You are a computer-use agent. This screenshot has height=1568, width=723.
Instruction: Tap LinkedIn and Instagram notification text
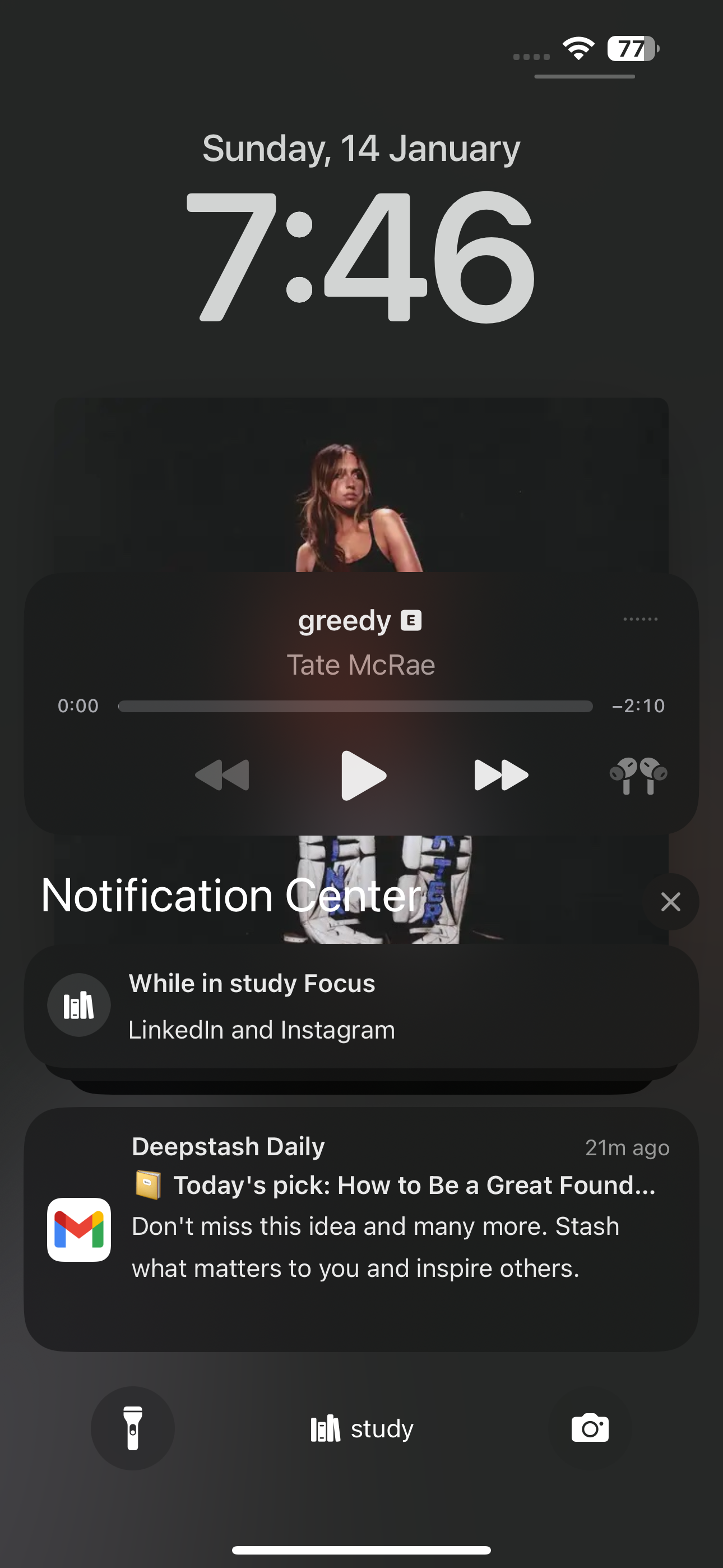click(262, 1029)
